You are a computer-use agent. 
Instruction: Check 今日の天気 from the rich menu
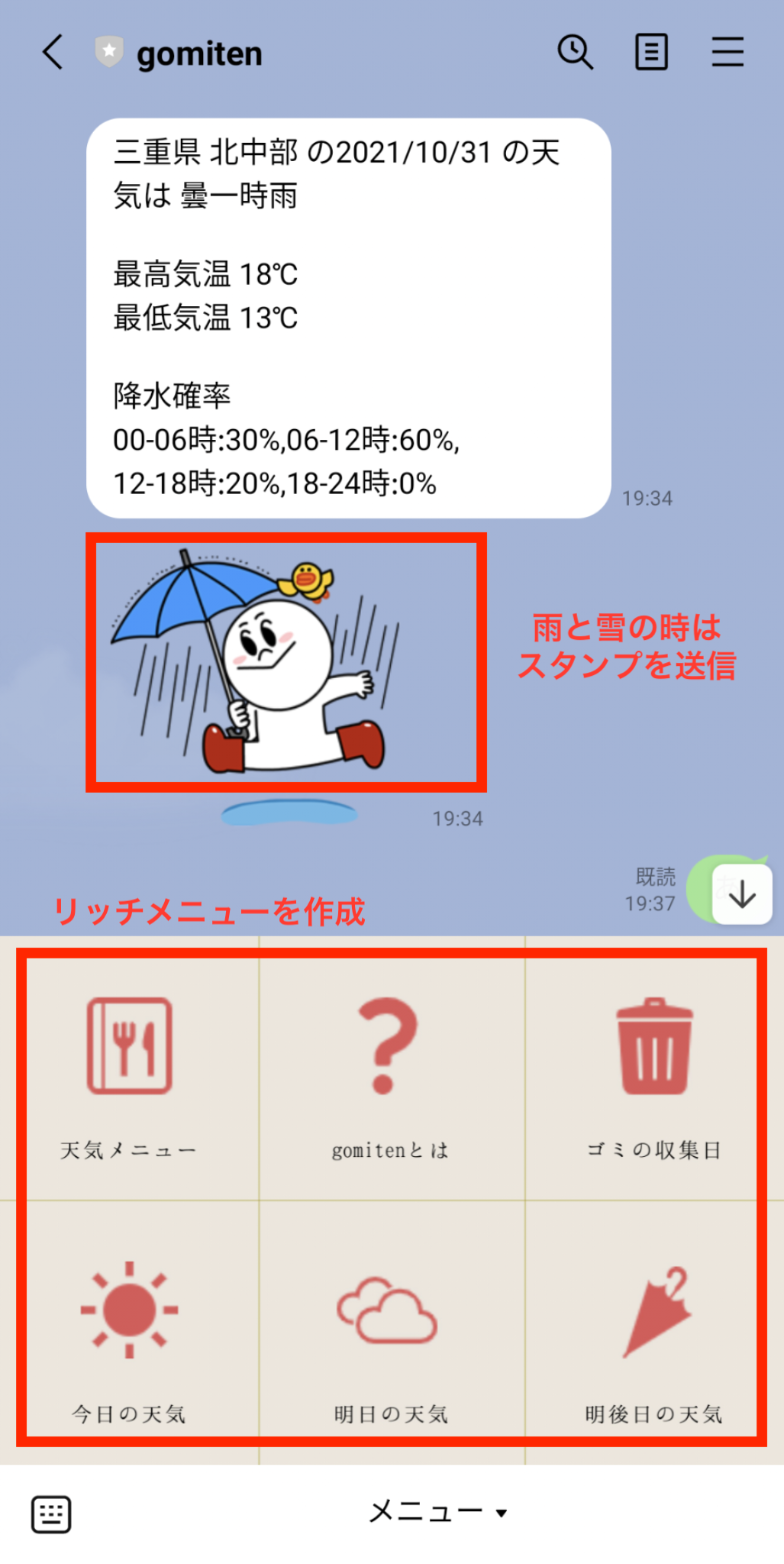(129, 1333)
